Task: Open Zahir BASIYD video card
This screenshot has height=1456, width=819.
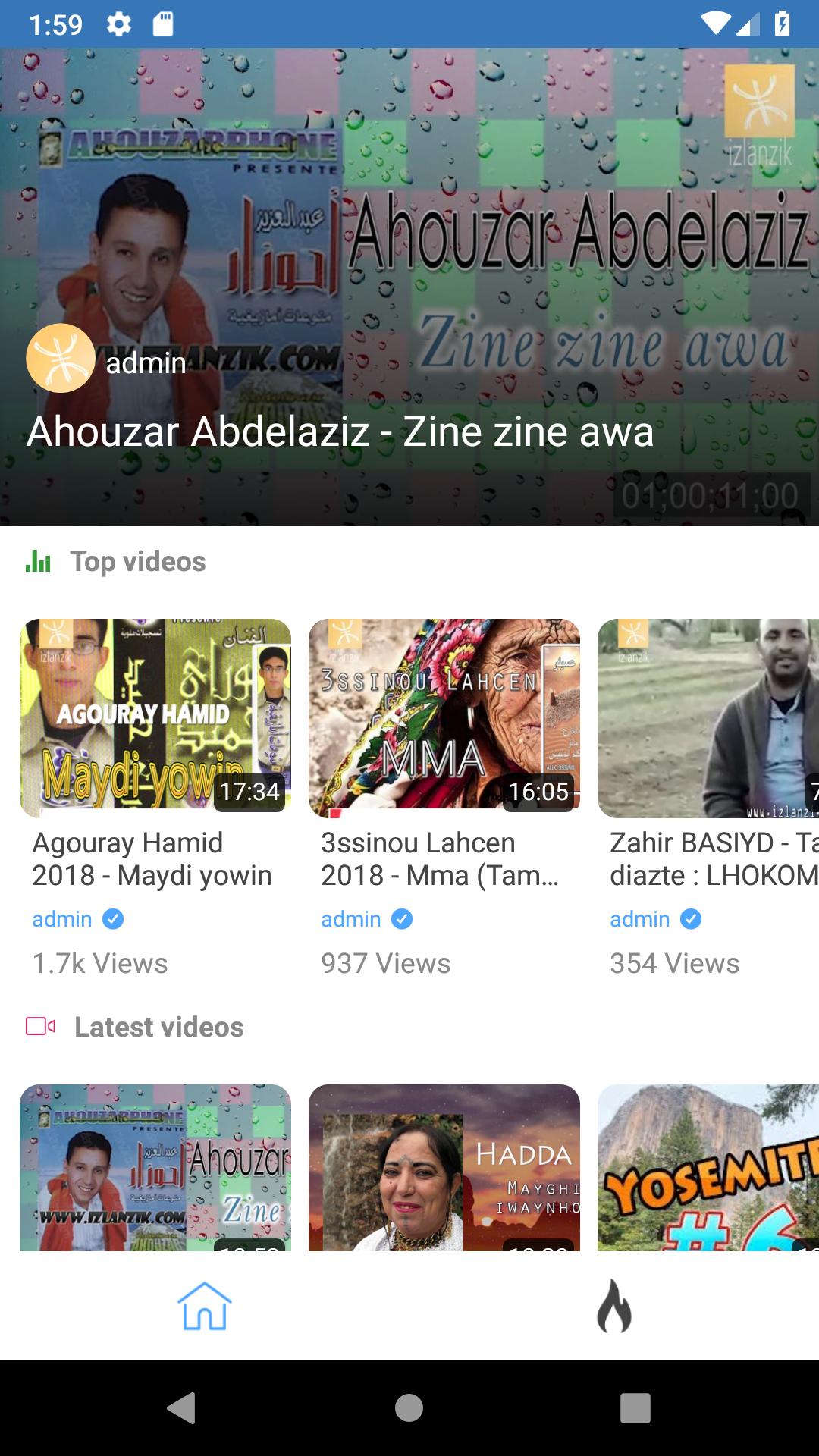Action: (708, 718)
